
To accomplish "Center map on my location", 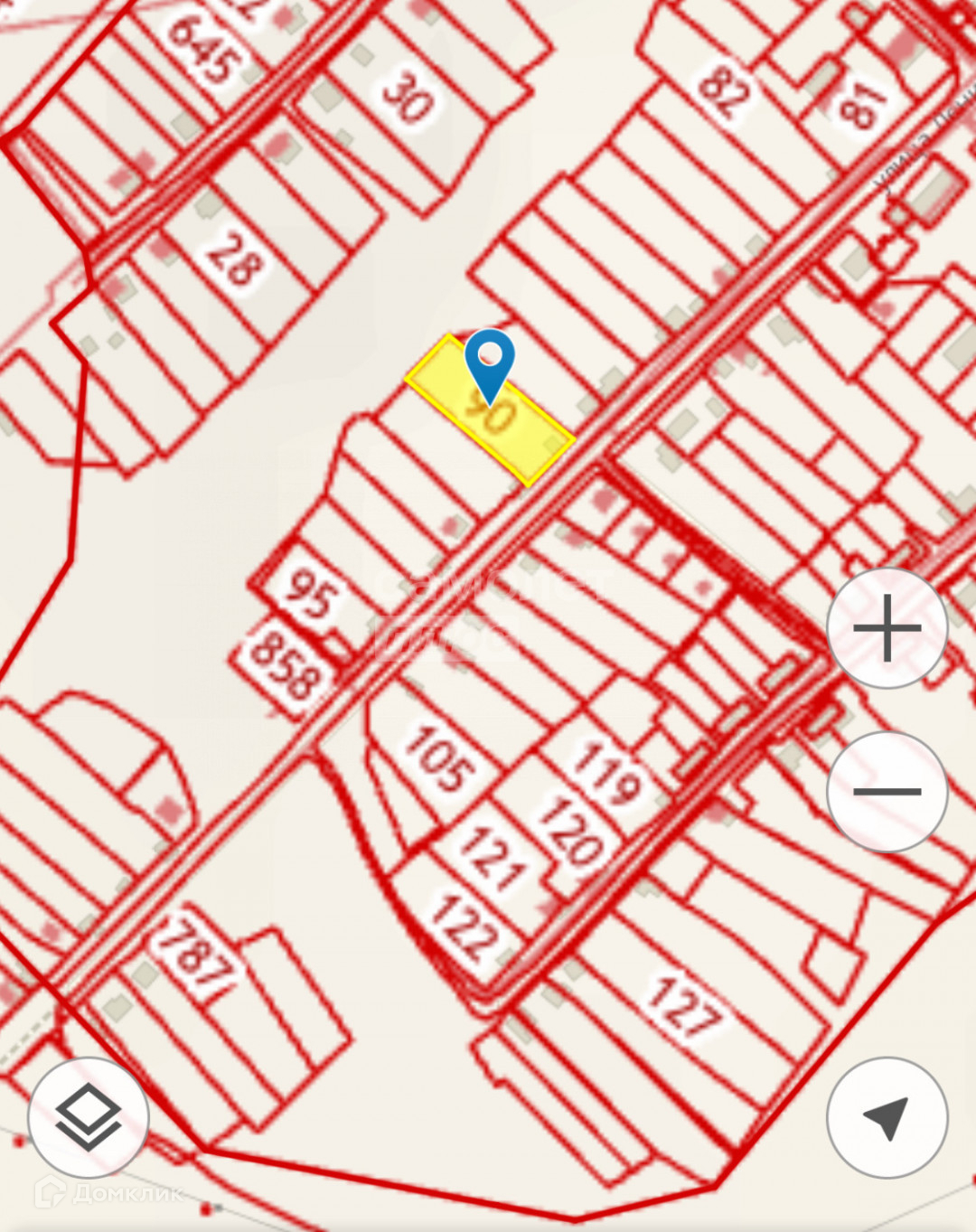I will tap(887, 1117).
